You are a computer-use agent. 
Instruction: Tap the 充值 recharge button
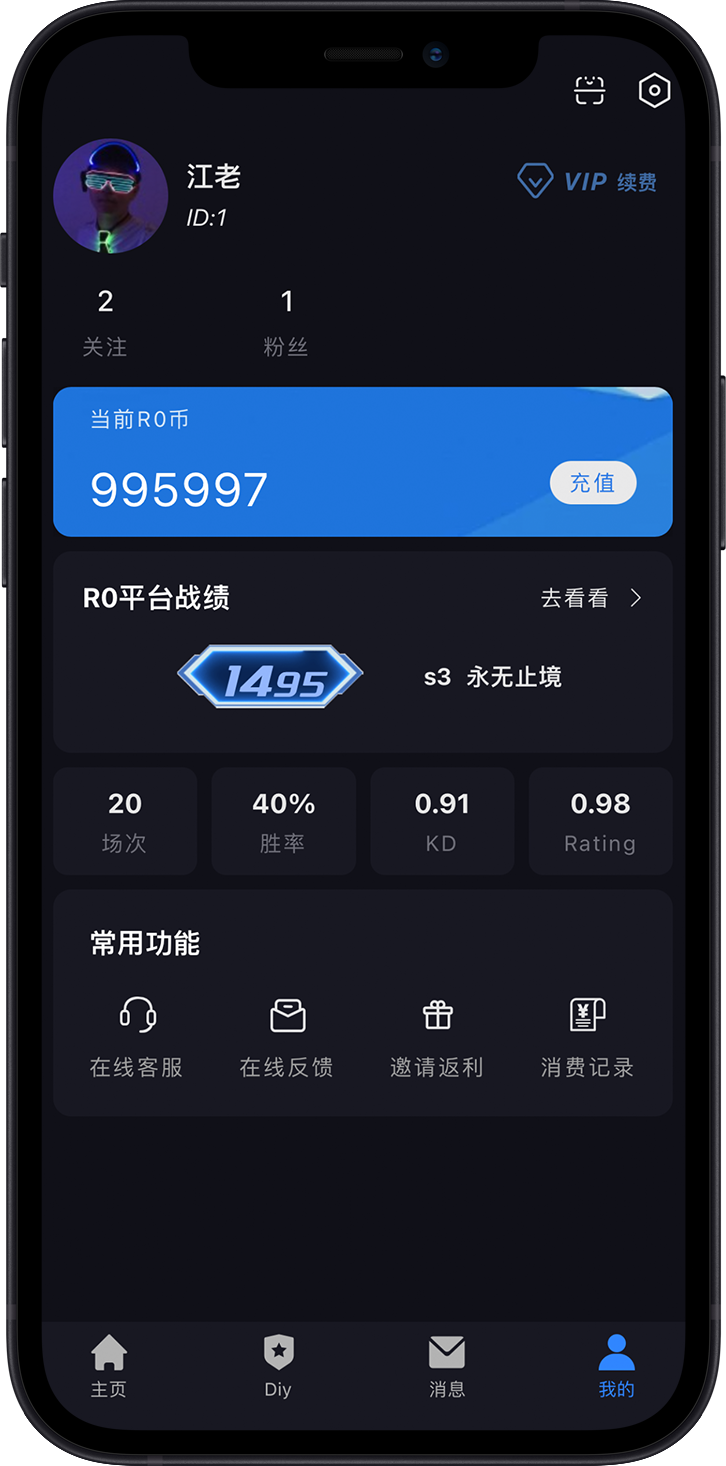click(593, 483)
